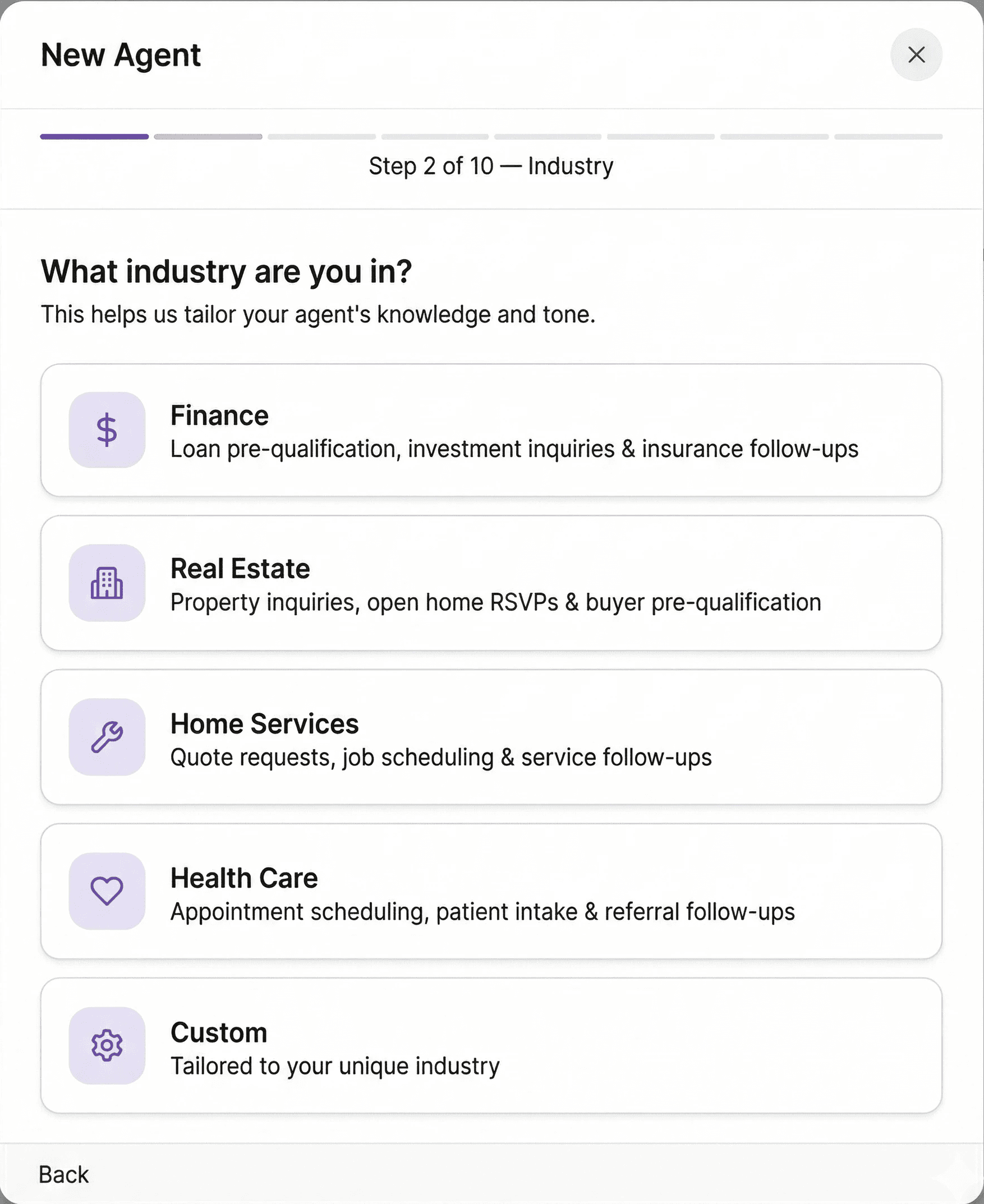
Task: Select the Finance industry option
Action: point(491,431)
